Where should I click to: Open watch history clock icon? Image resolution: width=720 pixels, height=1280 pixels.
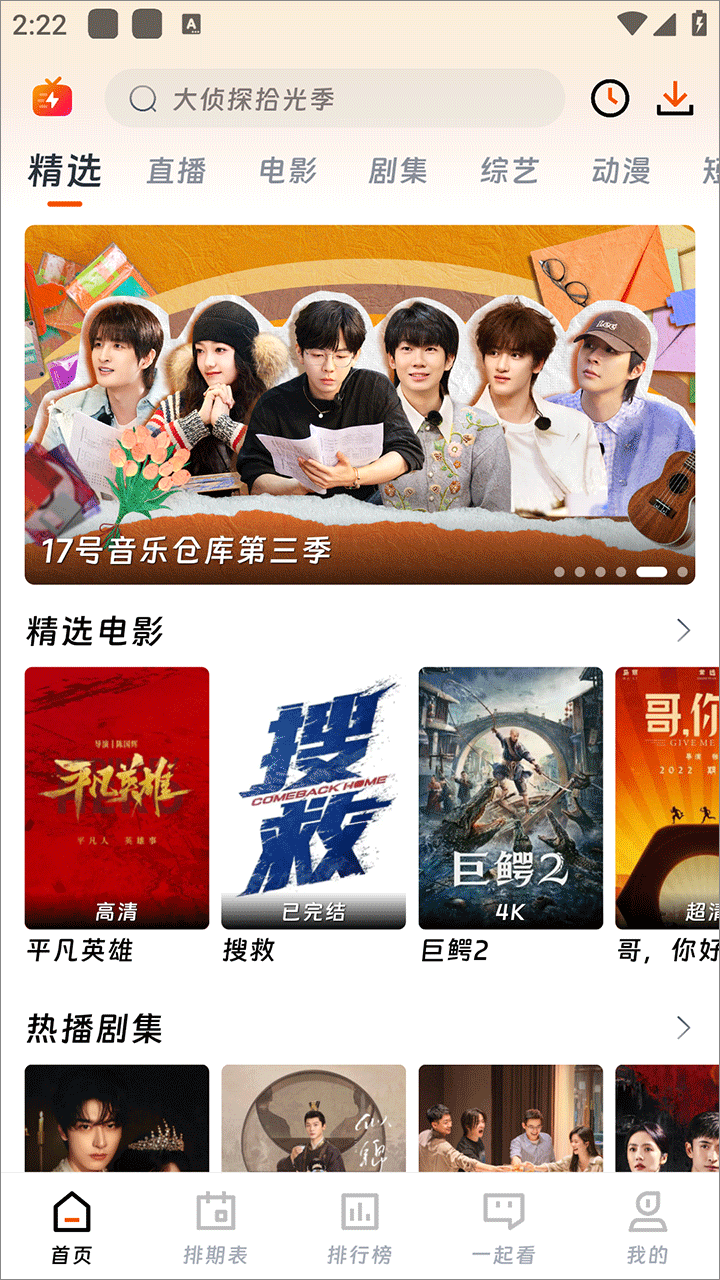point(609,98)
